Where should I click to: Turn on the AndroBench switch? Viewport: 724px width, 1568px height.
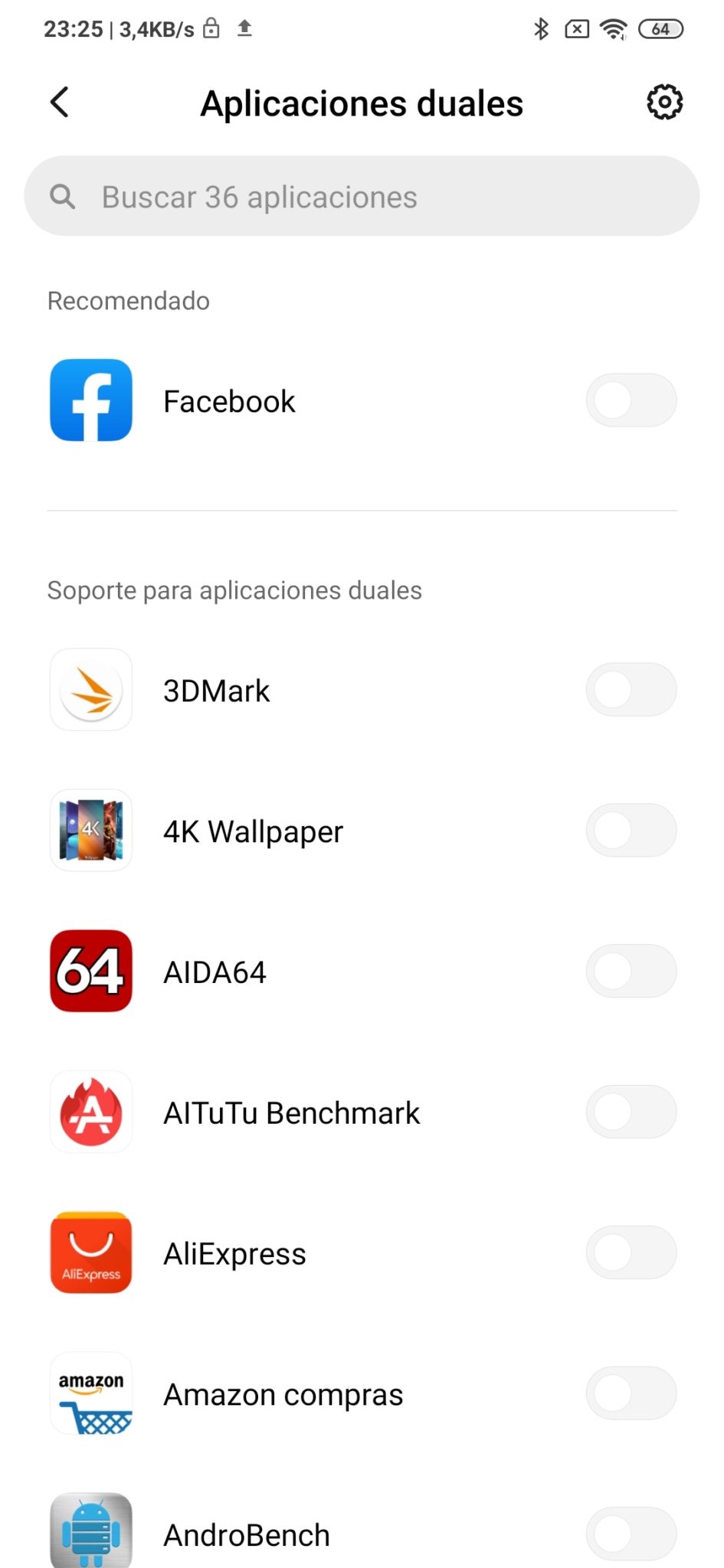click(631, 1534)
